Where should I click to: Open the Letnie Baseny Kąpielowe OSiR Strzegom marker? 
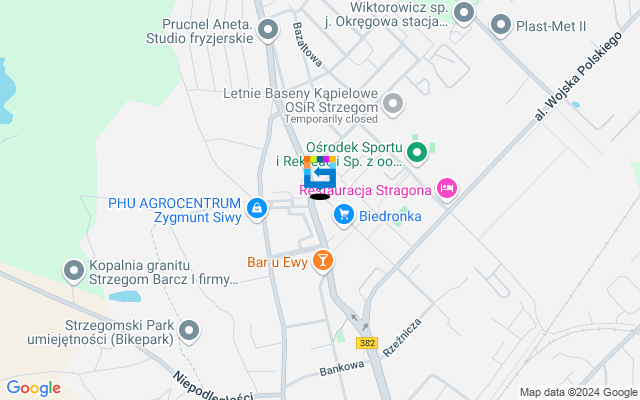coord(392,103)
